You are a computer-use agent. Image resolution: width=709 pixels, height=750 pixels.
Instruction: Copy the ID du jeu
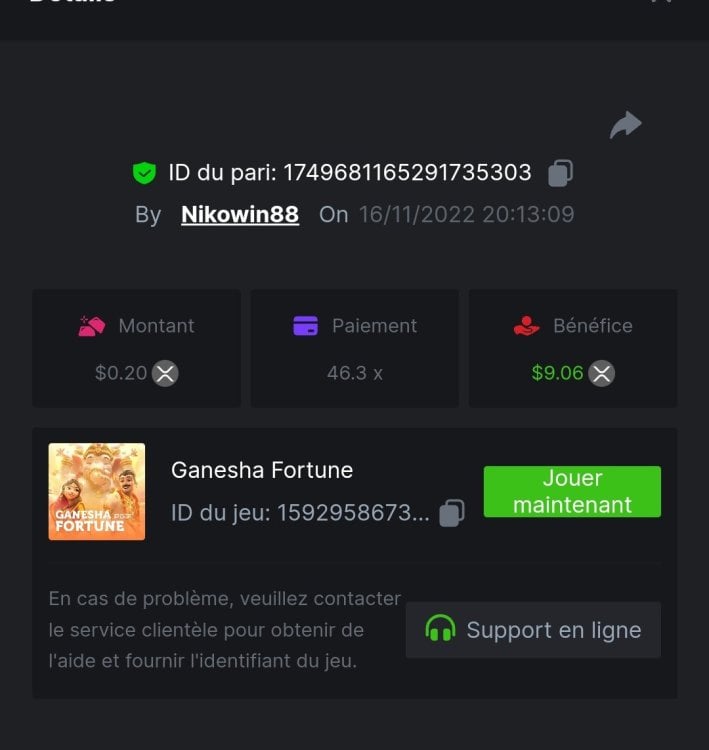(x=452, y=513)
